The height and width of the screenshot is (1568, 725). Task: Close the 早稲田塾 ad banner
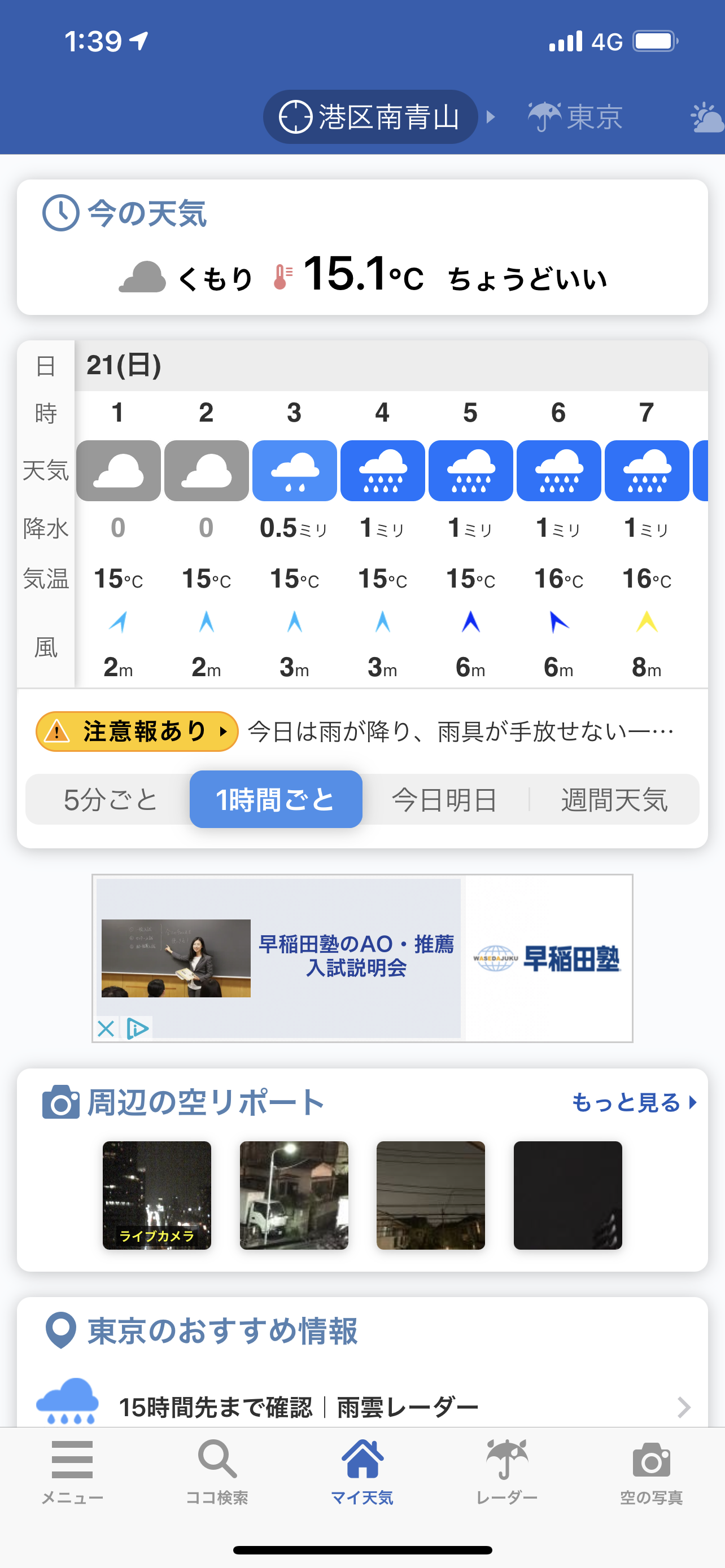coord(106,1029)
